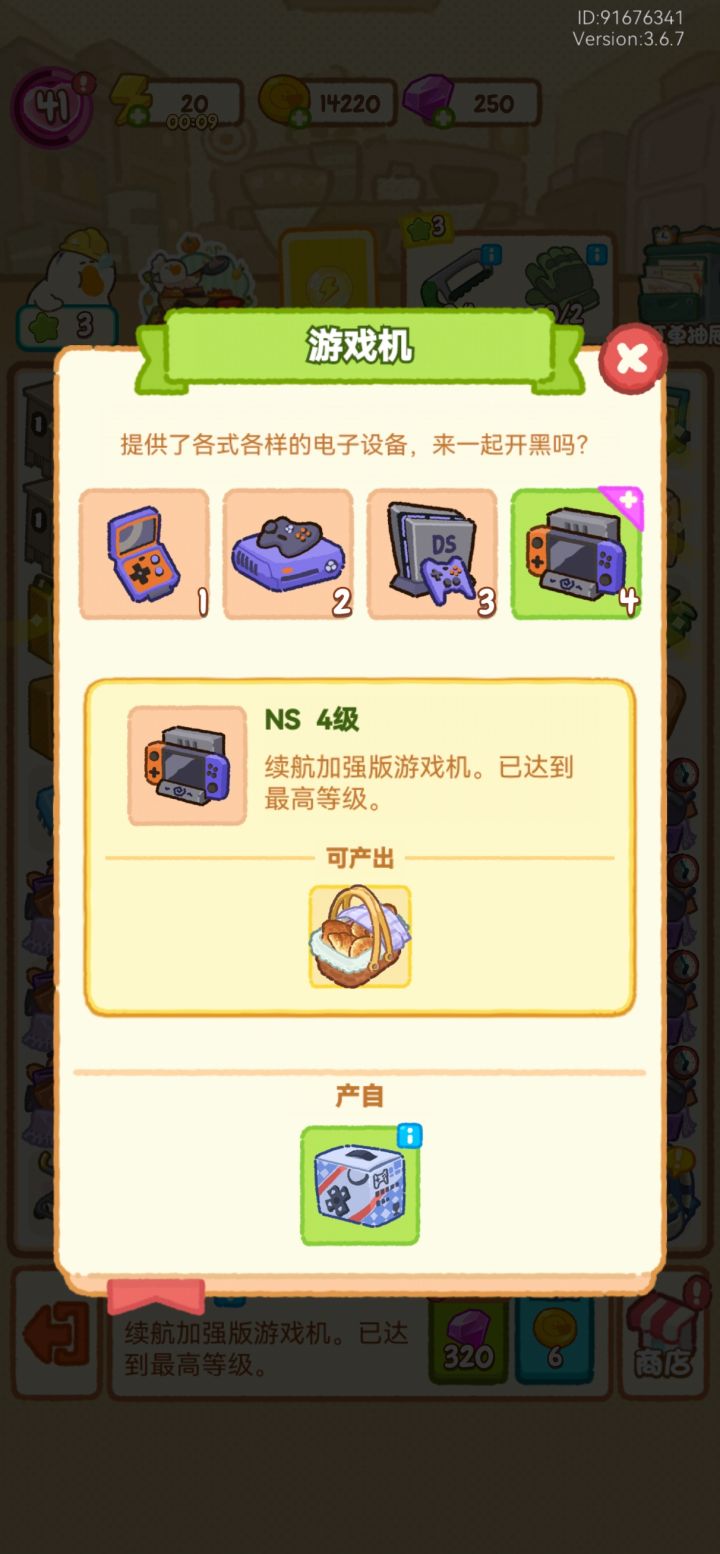Screen dimensions: 720x1554
Task: Select the NS console labeled 4
Action: (576, 553)
